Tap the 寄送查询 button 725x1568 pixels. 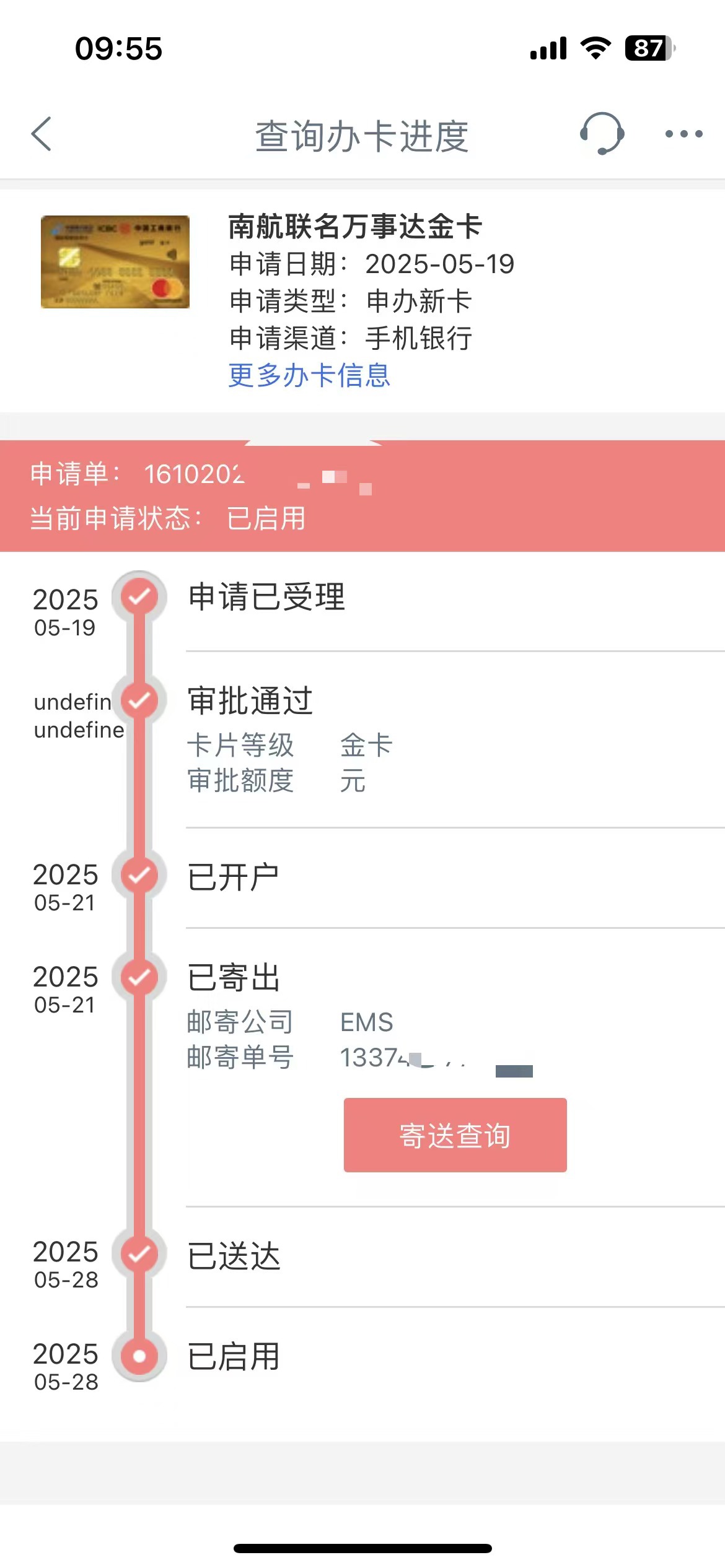pos(455,1135)
